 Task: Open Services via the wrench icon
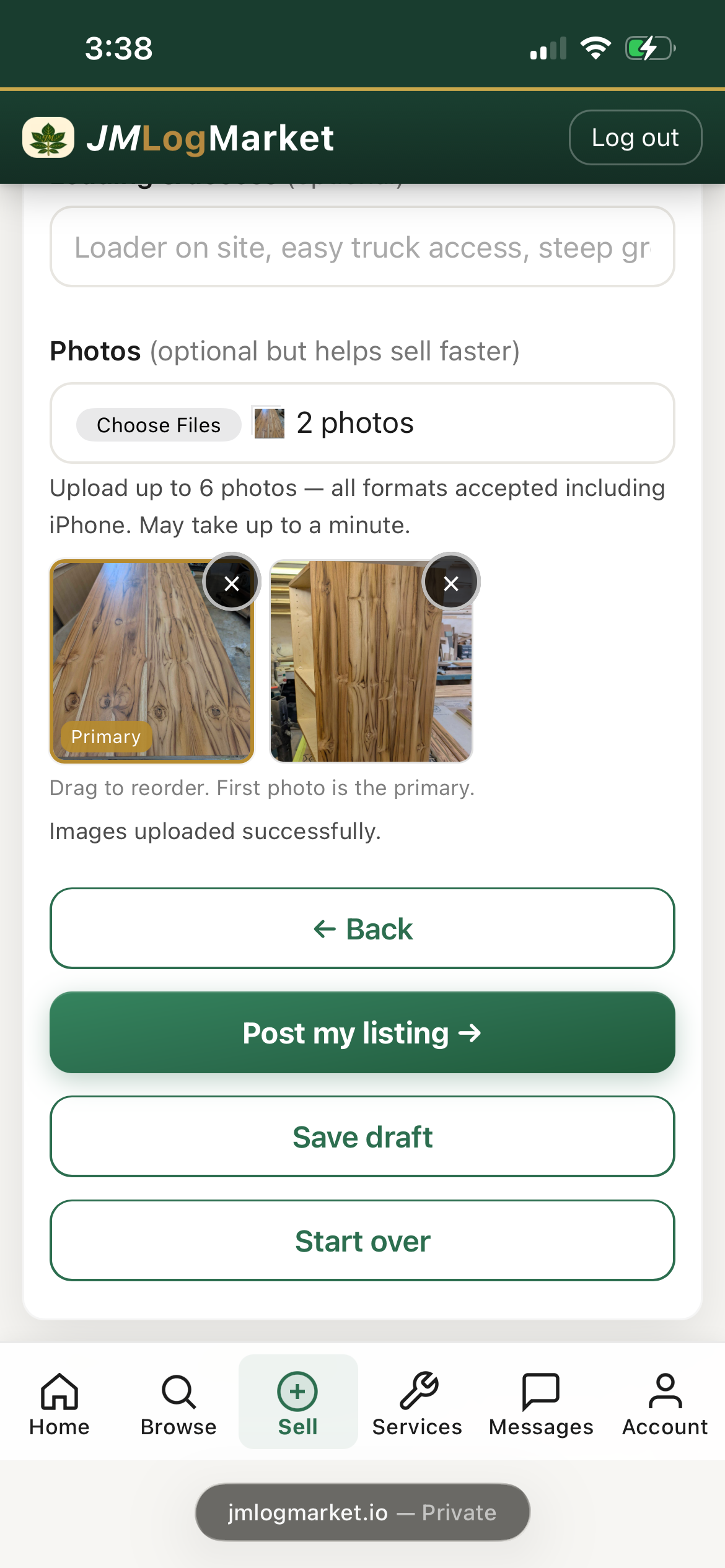(417, 1395)
